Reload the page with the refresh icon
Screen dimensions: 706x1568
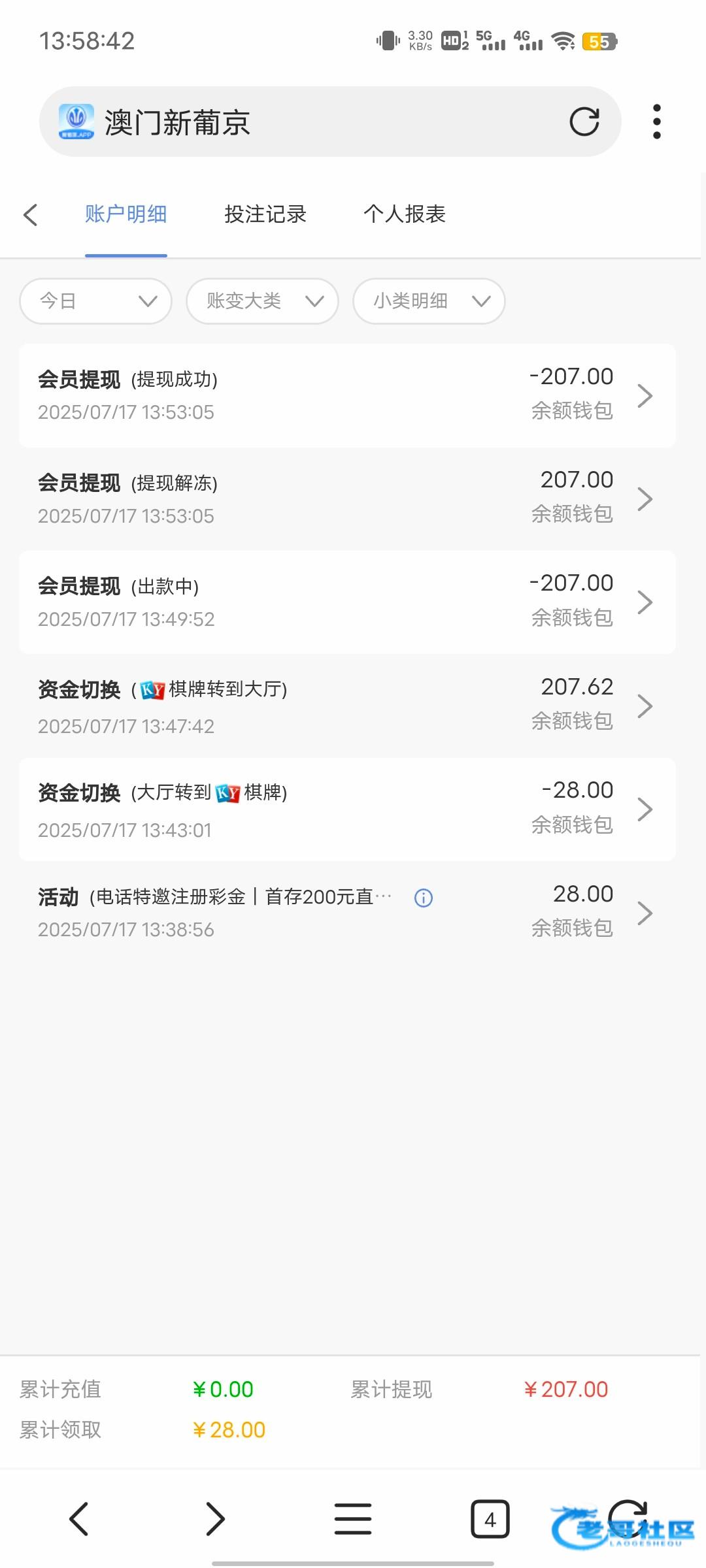(x=584, y=122)
